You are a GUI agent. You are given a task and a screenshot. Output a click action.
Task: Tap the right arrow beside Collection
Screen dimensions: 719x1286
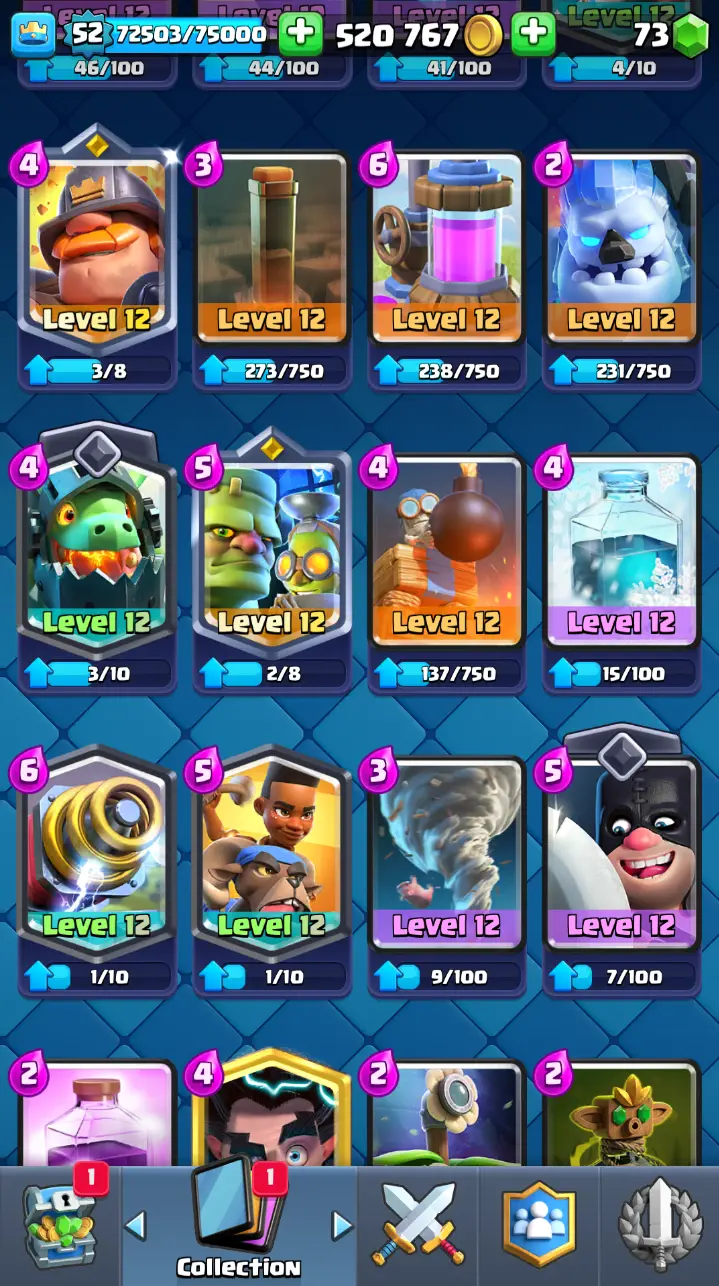pyautogui.click(x=342, y=1226)
